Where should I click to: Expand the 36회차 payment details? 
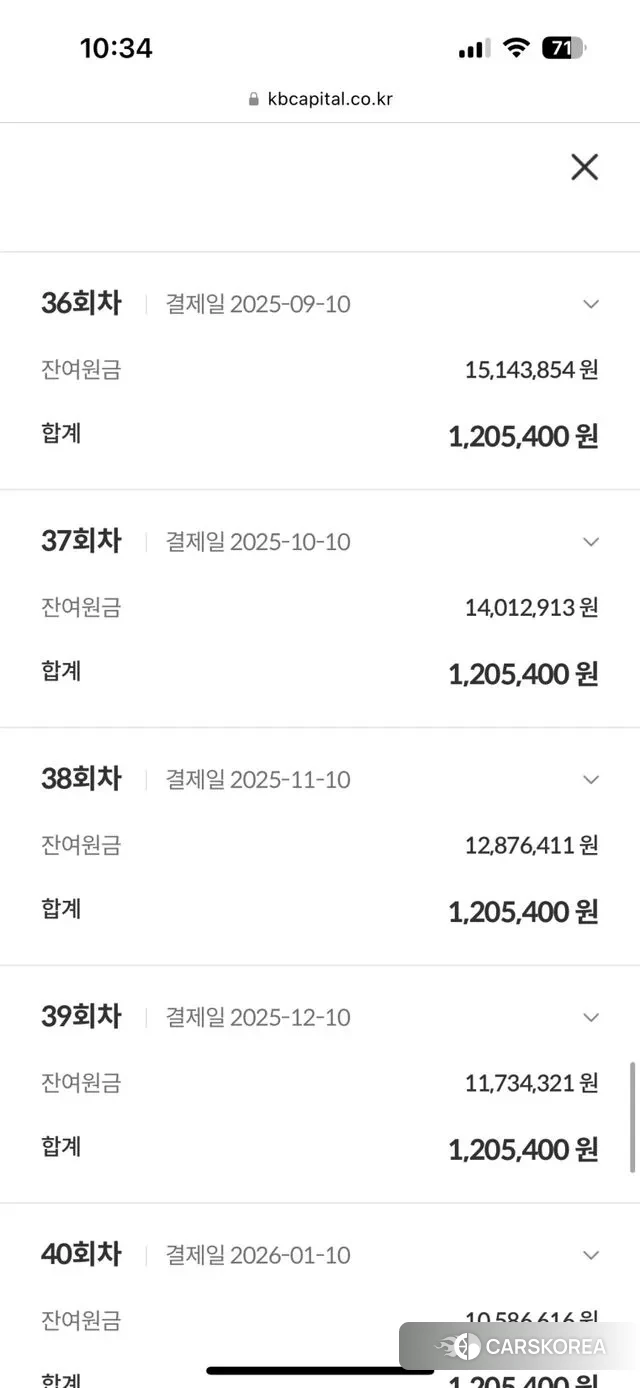tap(591, 304)
